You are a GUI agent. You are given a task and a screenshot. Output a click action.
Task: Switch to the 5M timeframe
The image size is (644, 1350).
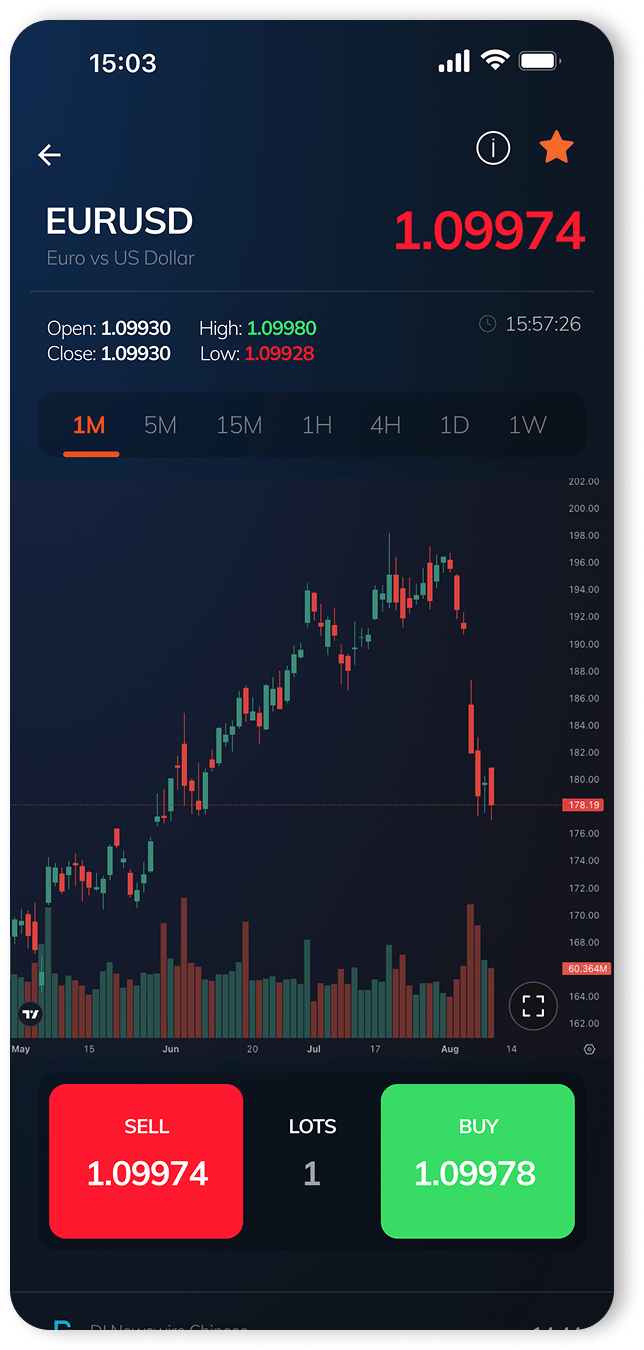tap(160, 425)
